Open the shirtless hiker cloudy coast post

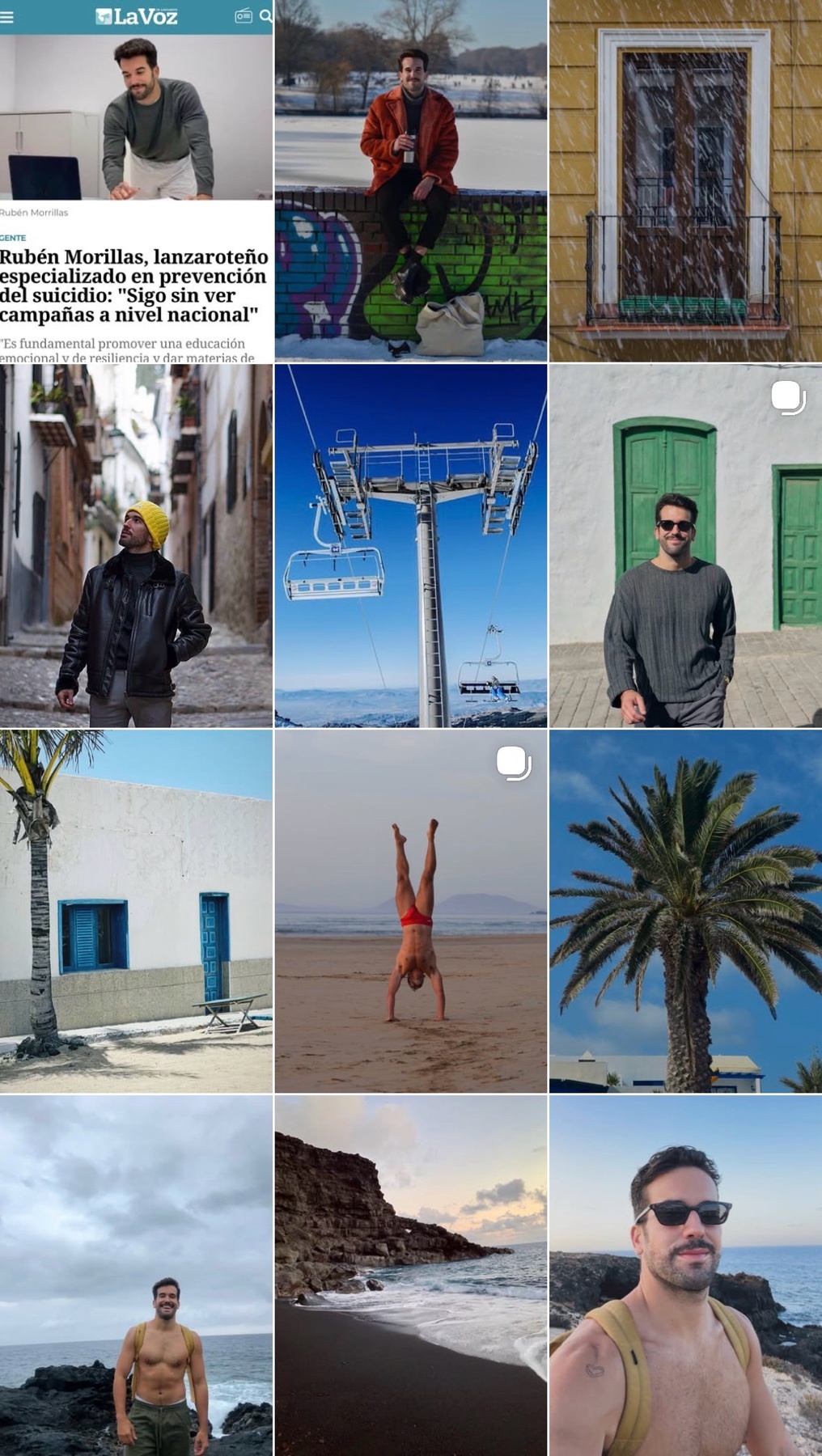click(x=136, y=1276)
